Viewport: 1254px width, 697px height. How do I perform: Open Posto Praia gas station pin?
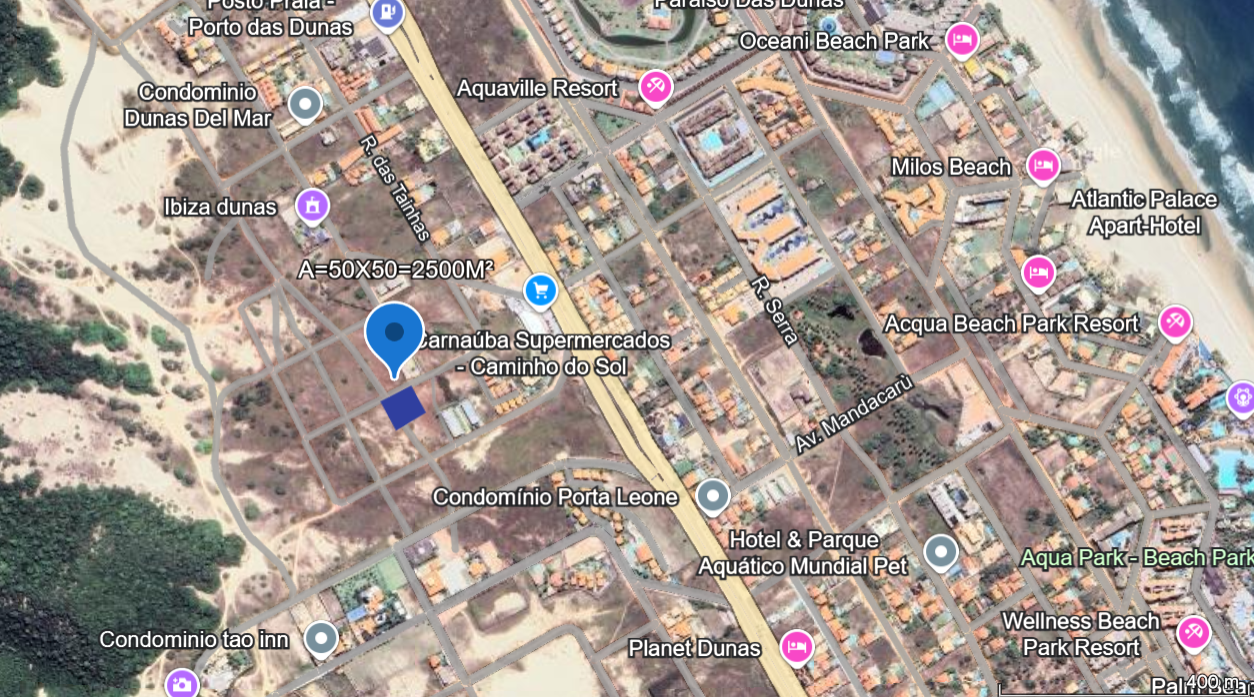click(386, 12)
